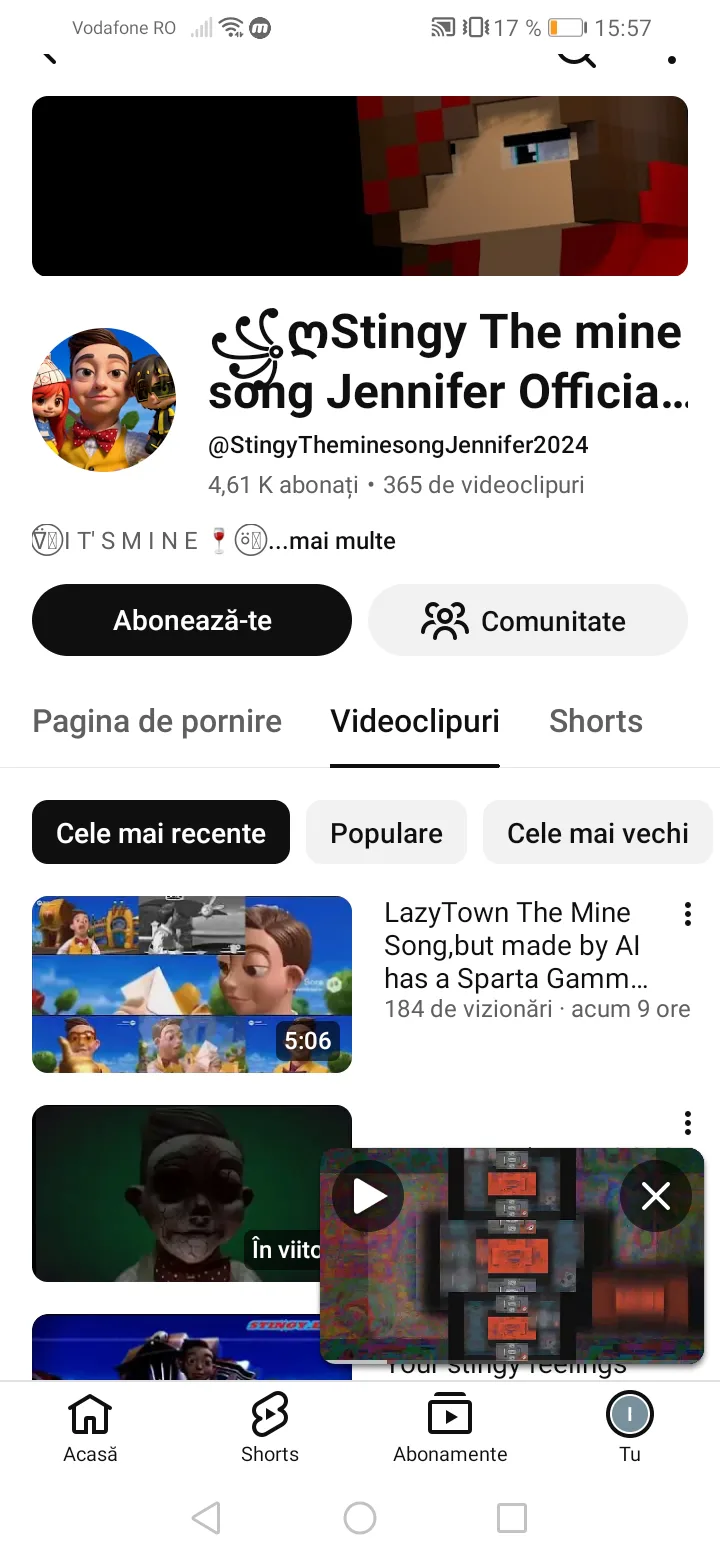Close the floating miniplayer
720x1560 pixels.
tap(656, 1196)
